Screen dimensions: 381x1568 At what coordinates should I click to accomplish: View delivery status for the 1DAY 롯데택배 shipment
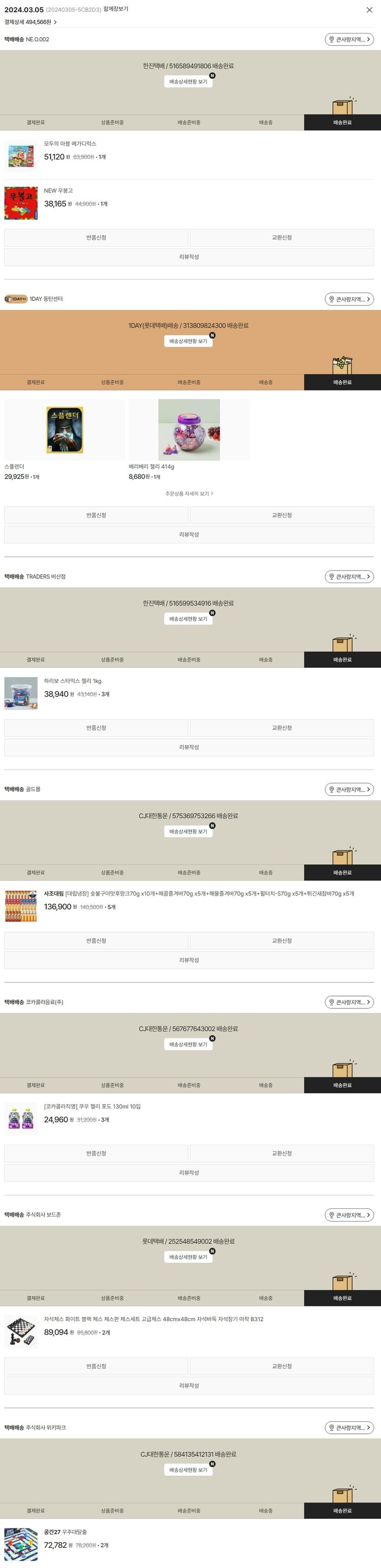188,341
